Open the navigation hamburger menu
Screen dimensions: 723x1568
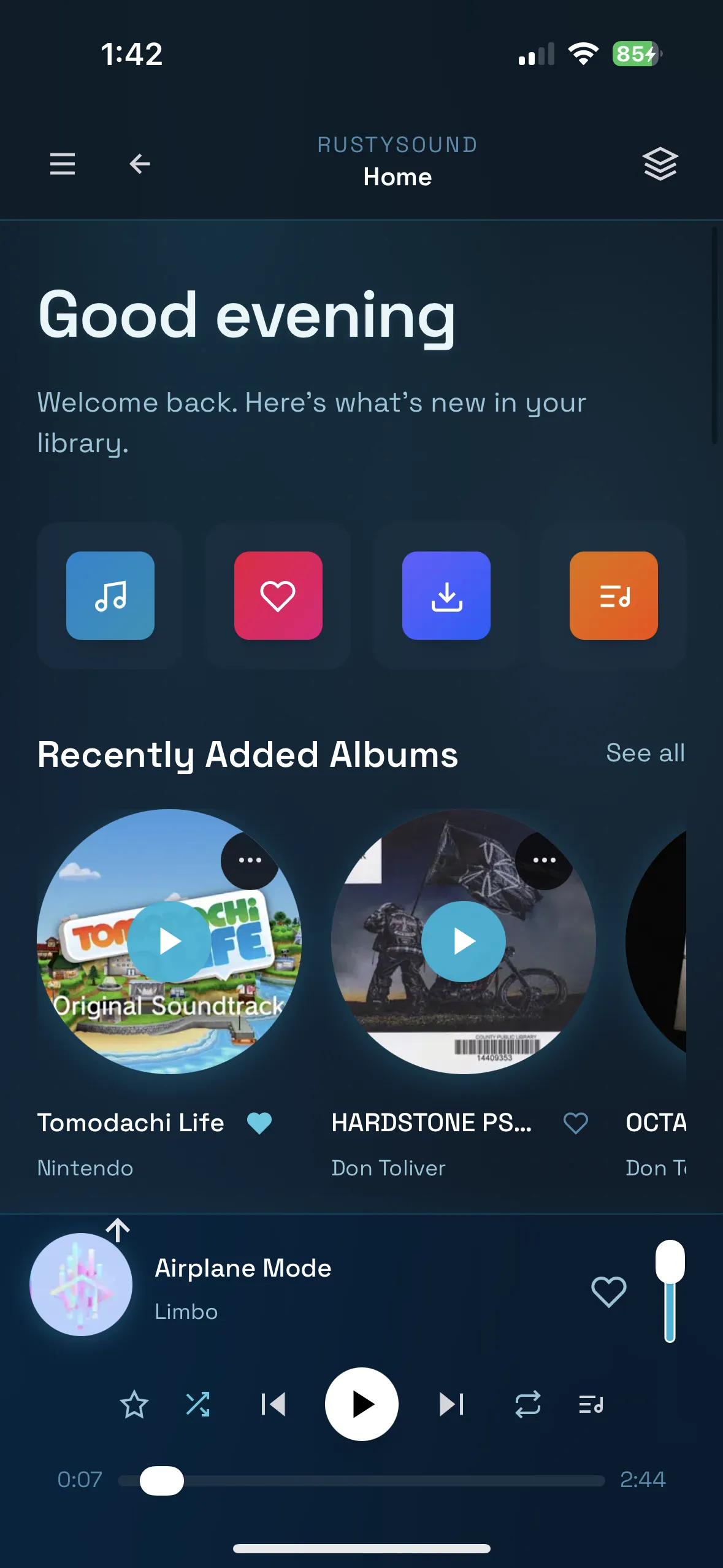pyautogui.click(x=61, y=164)
